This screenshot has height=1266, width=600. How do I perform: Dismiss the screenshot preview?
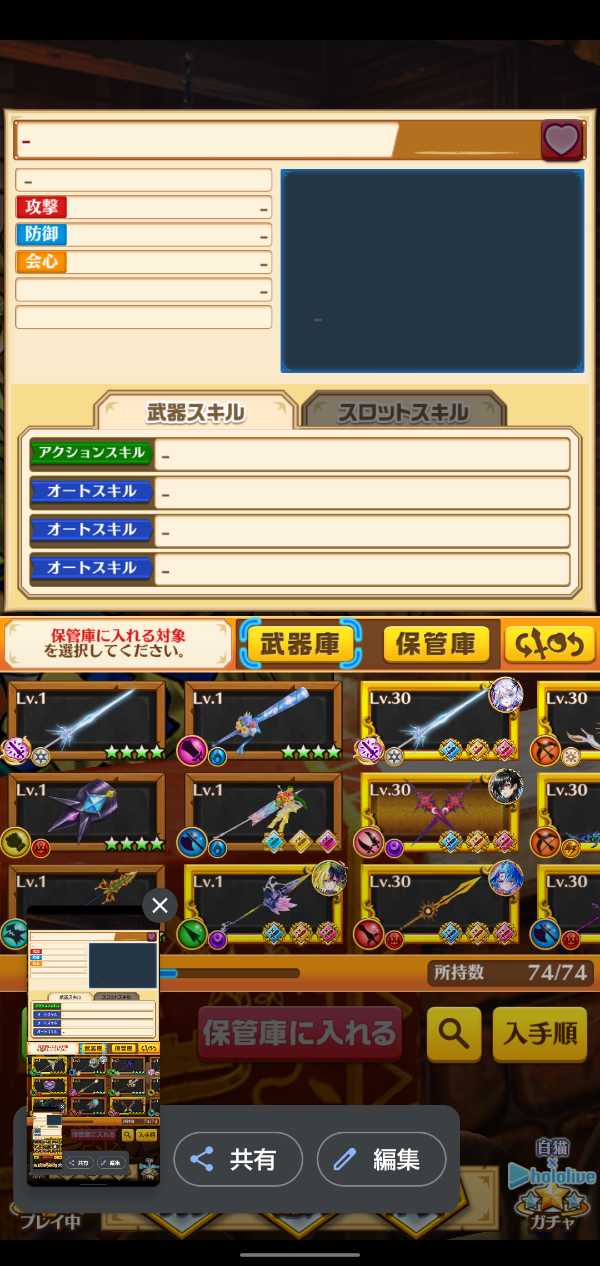160,906
